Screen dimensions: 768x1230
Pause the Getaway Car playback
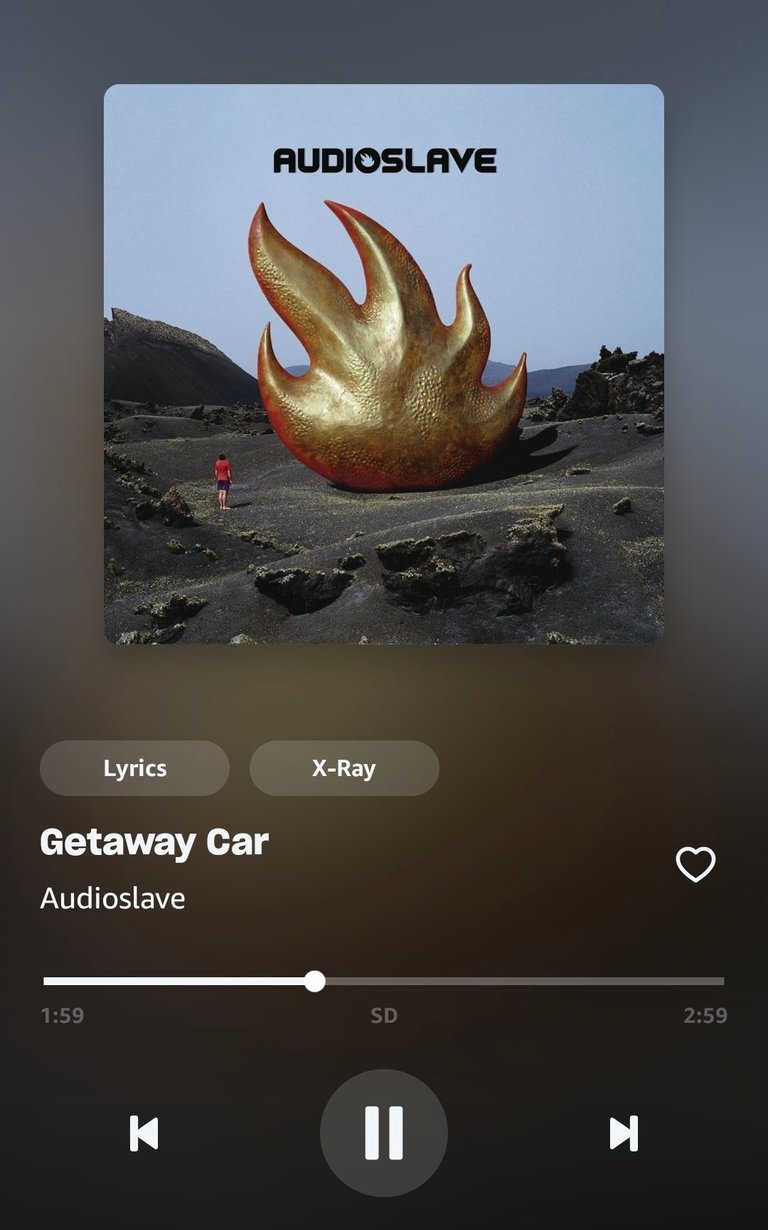click(x=384, y=1133)
